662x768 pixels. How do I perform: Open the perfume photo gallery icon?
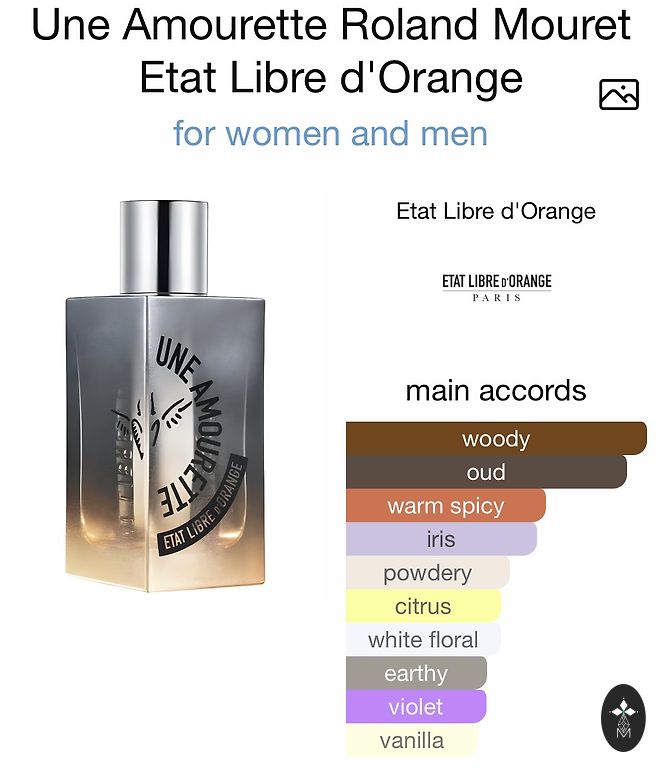pos(618,95)
